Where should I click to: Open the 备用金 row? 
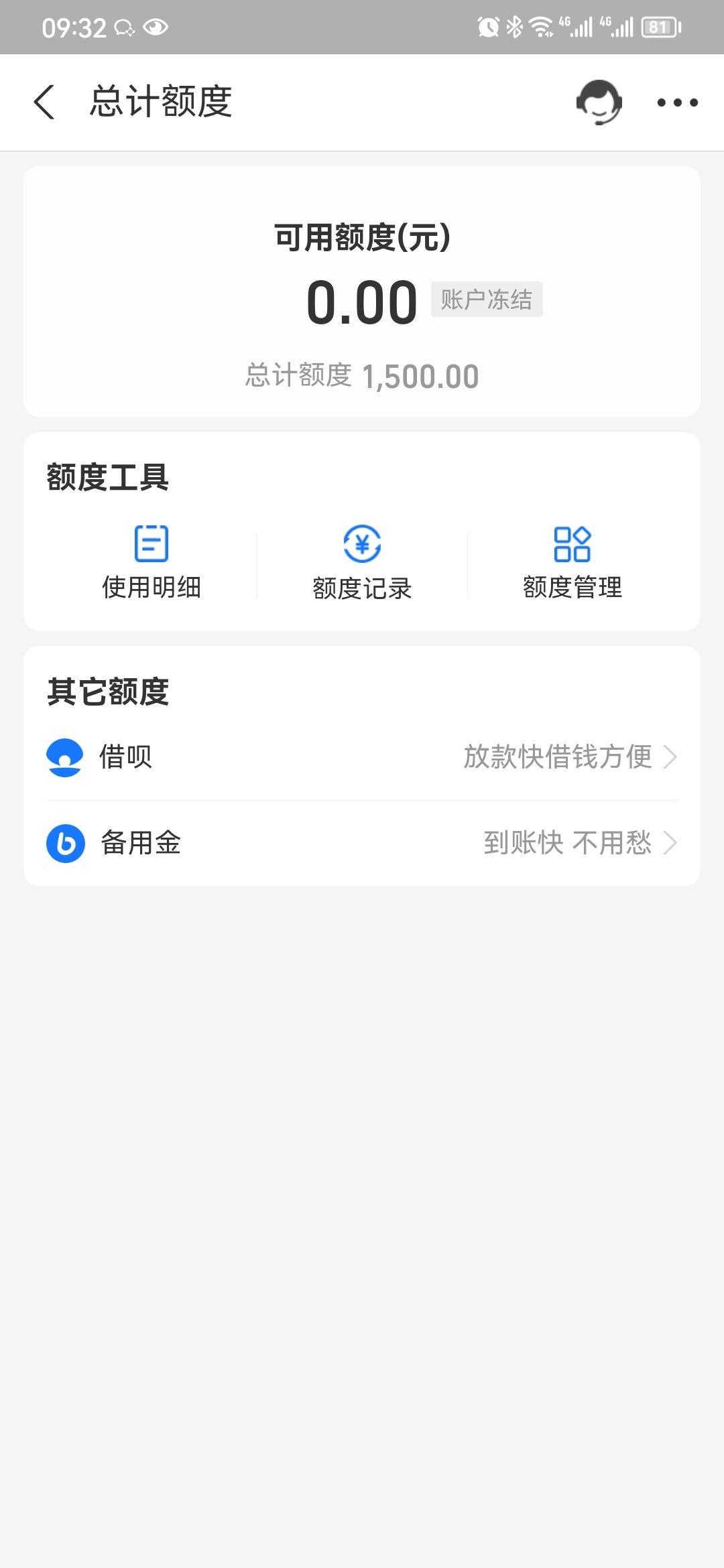362,843
